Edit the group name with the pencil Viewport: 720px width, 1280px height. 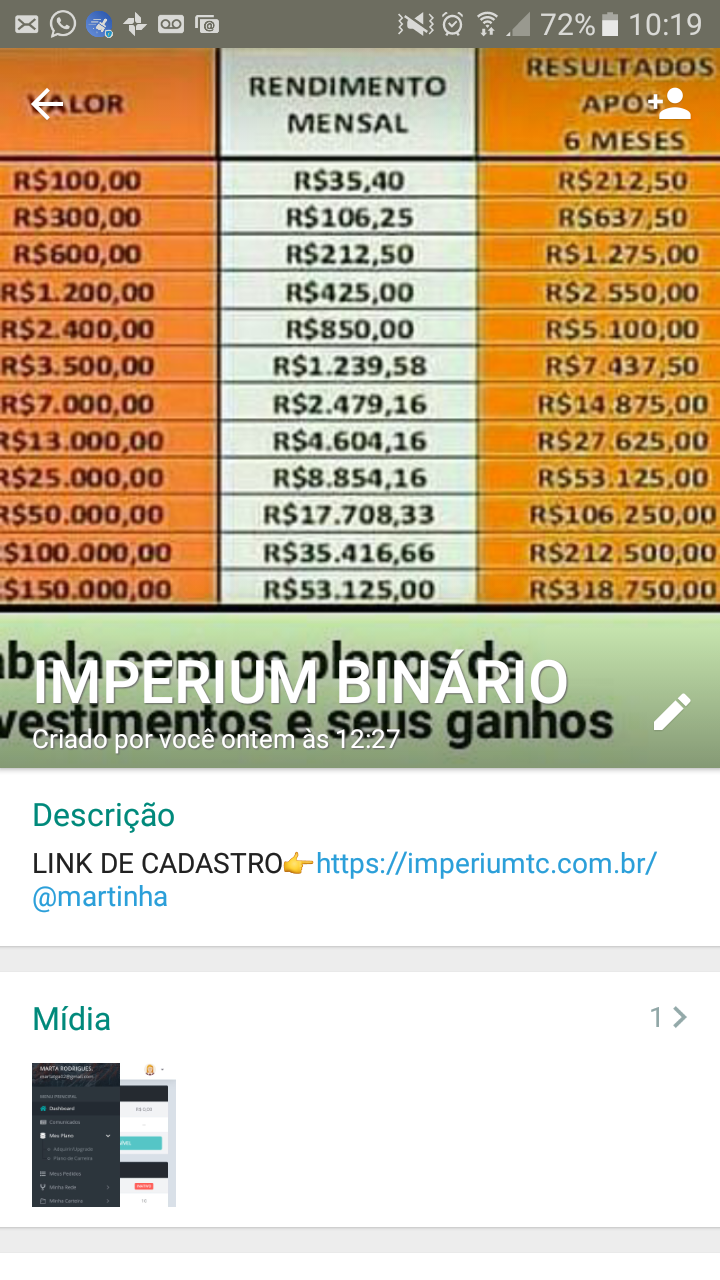[x=672, y=712]
